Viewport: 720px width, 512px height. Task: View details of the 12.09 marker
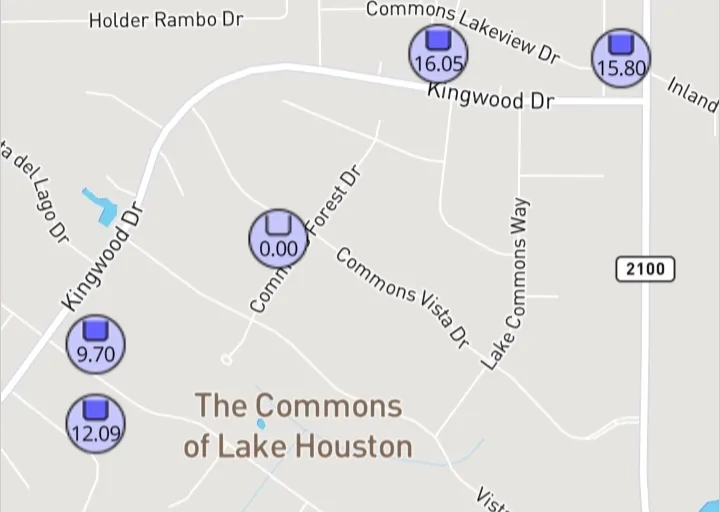95,424
